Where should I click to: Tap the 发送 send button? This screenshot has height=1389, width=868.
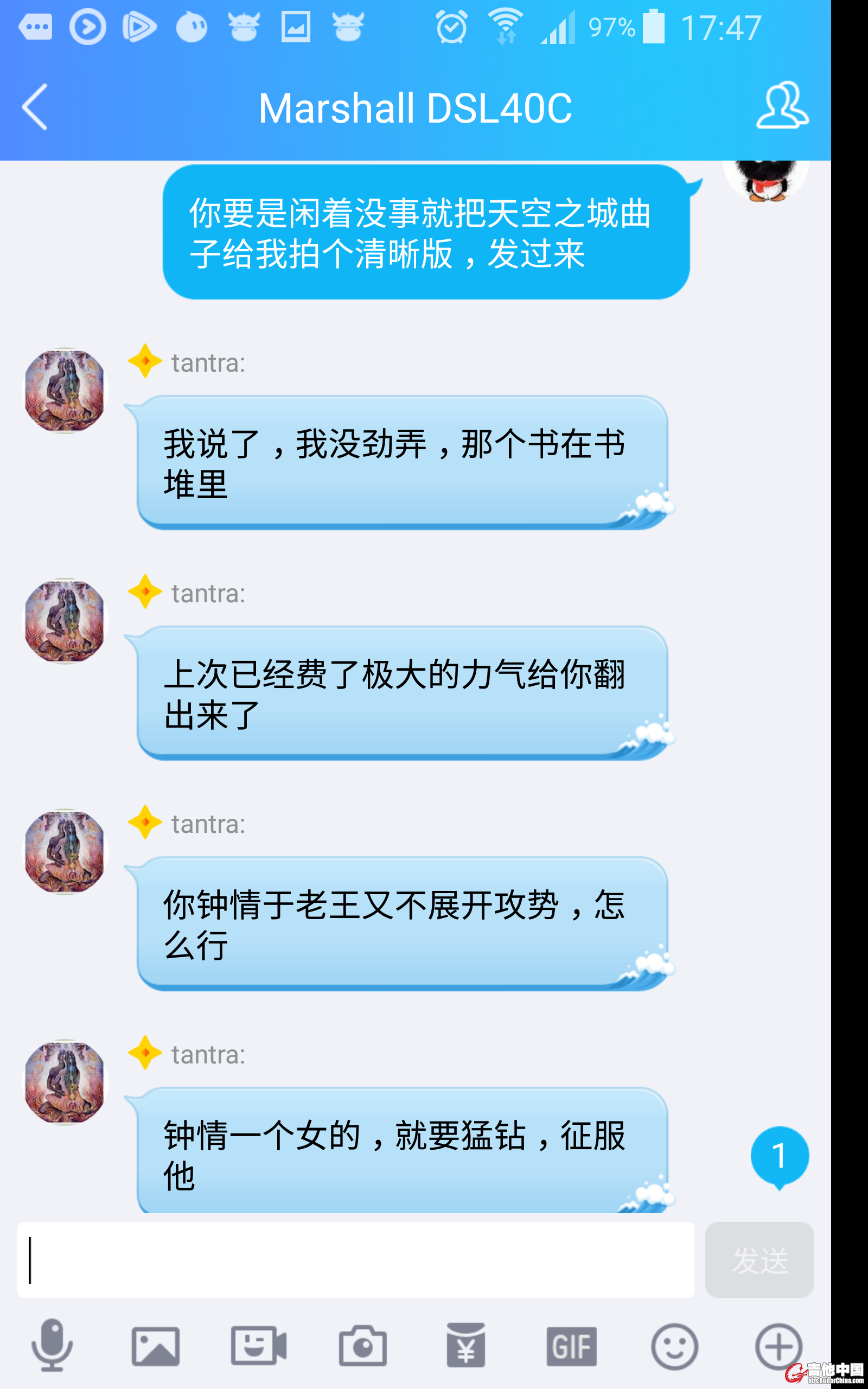(x=759, y=1260)
